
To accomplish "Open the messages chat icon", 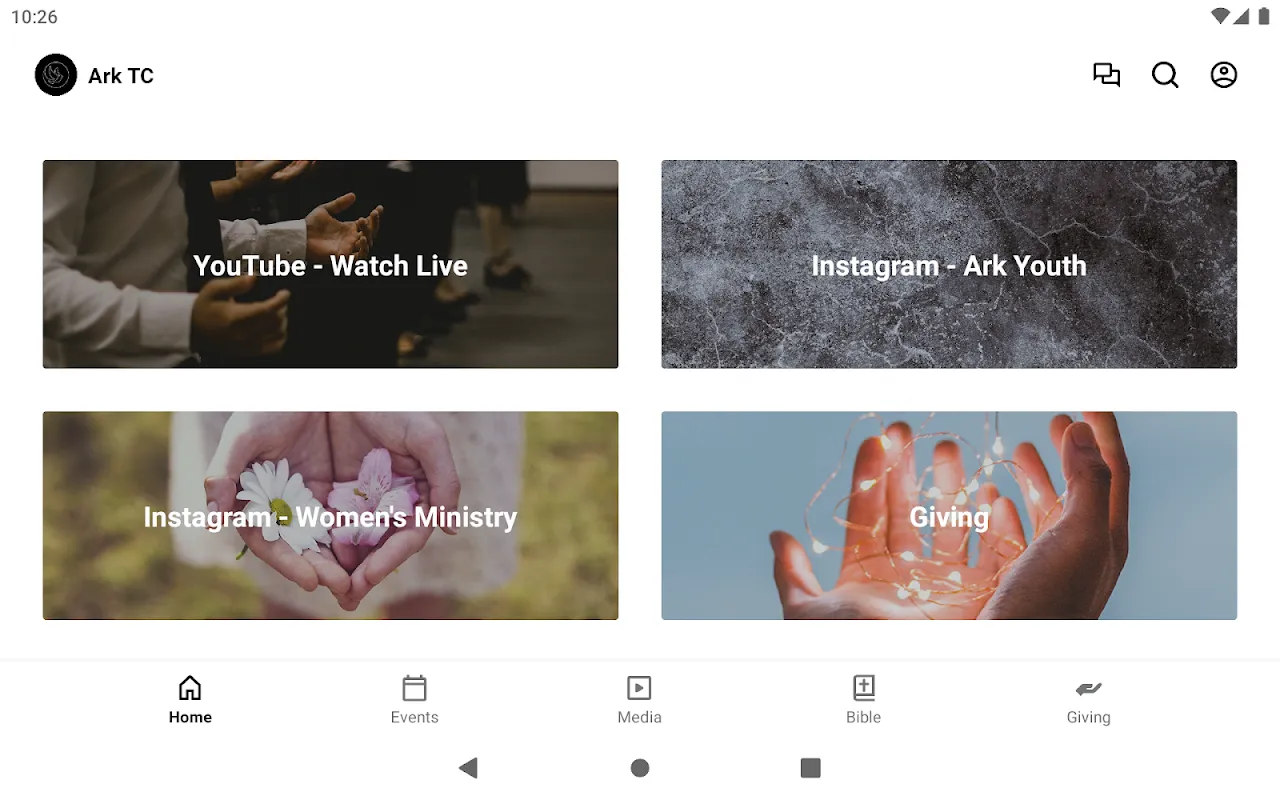I will click(1106, 75).
